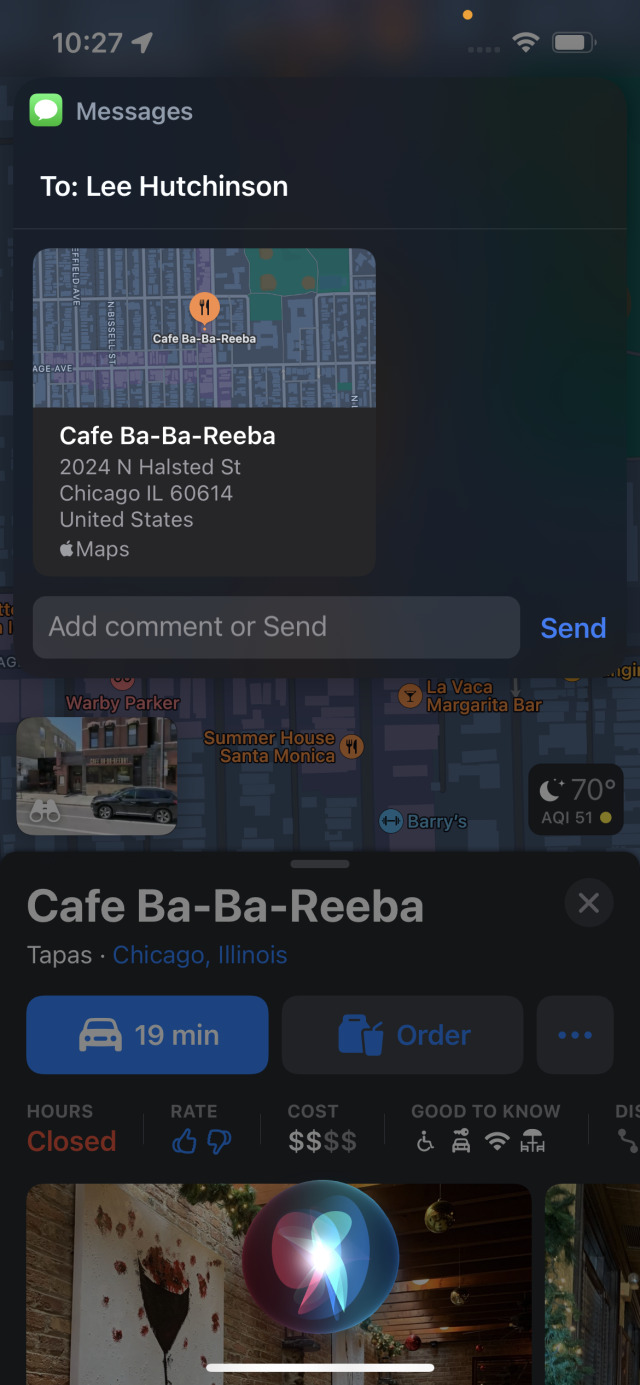
Task: Get 19 min driving directions
Action: [x=148, y=1035]
